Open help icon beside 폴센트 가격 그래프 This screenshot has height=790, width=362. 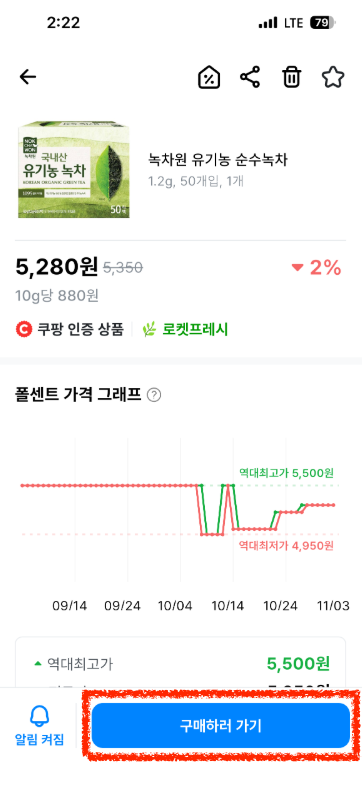pyautogui.click(x=154, y=396)
